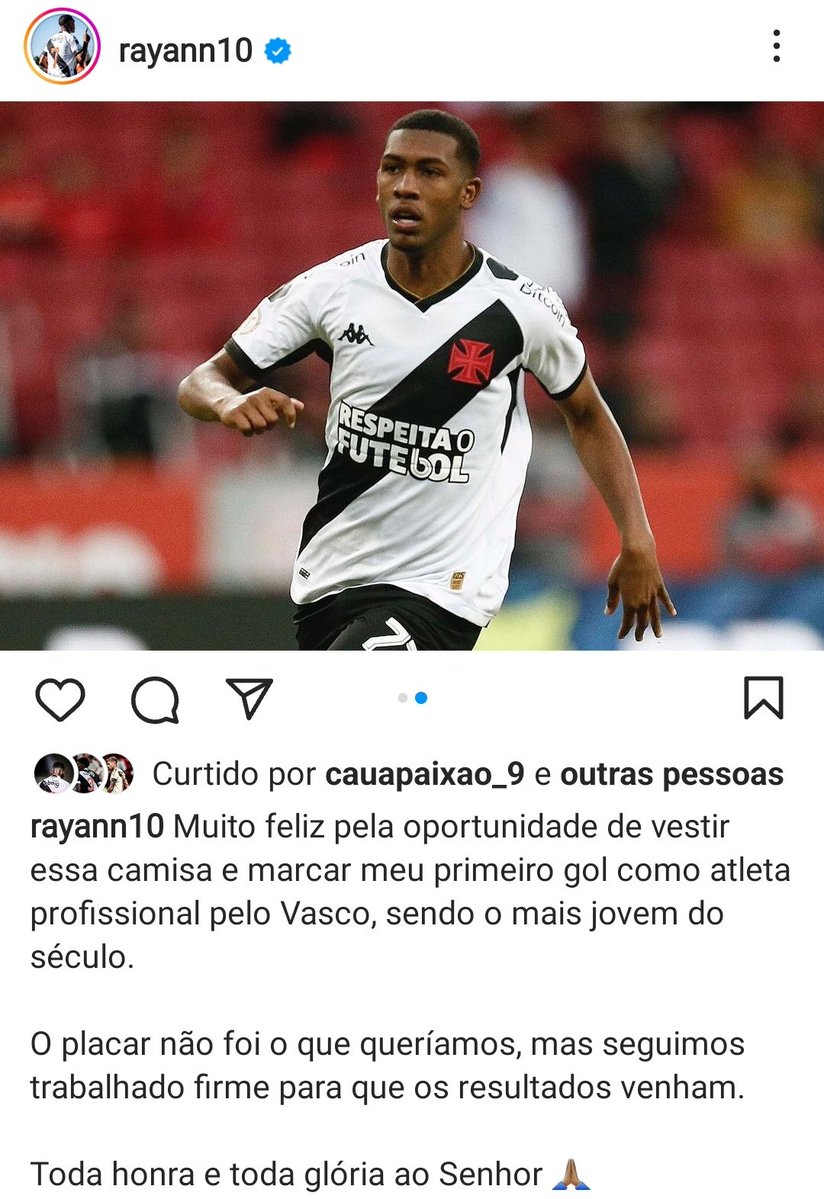Tap the carousel page indicator dots
The height and width of the screenshot is (1199, 824).
point(412,698)
